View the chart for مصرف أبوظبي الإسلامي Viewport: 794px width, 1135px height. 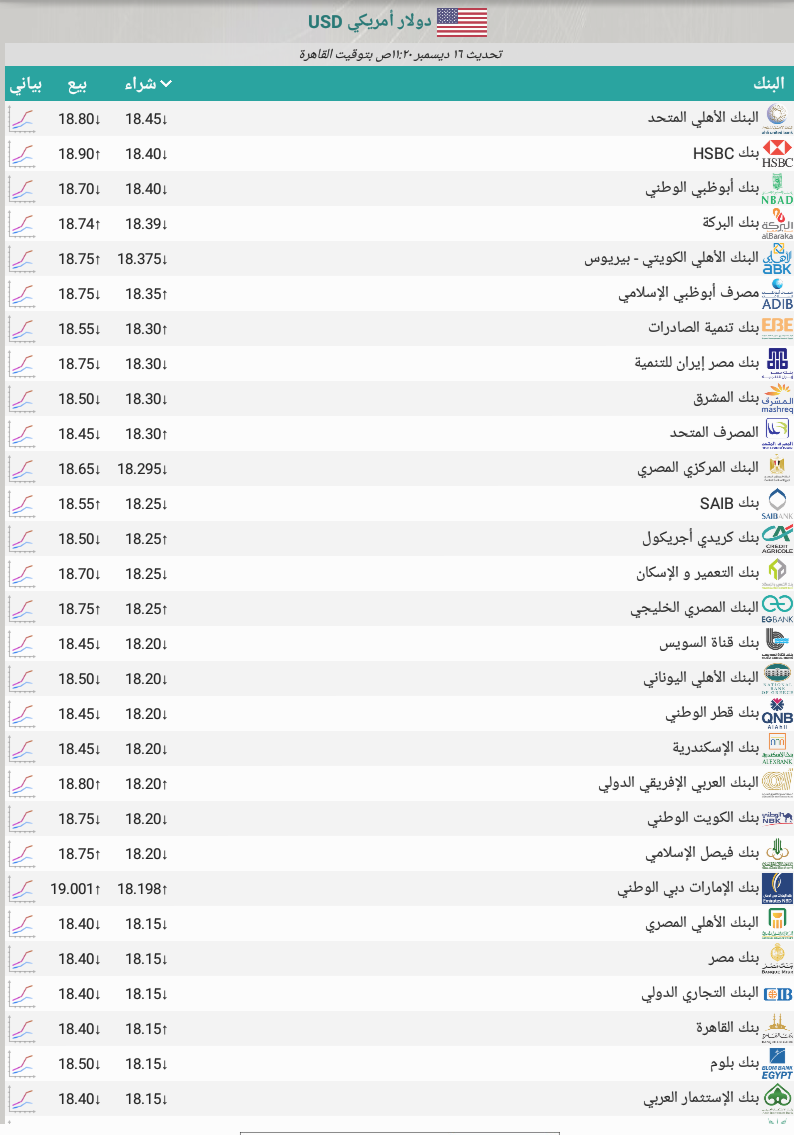pyautogui.click(x=21, y=294)
